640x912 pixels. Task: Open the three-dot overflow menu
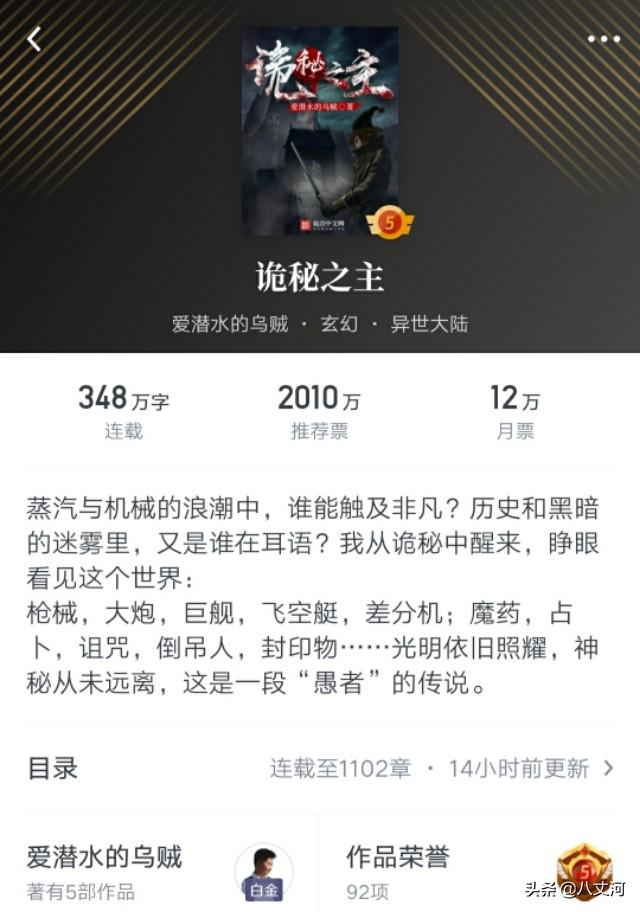pyautogui.click(x=603, y=39)
